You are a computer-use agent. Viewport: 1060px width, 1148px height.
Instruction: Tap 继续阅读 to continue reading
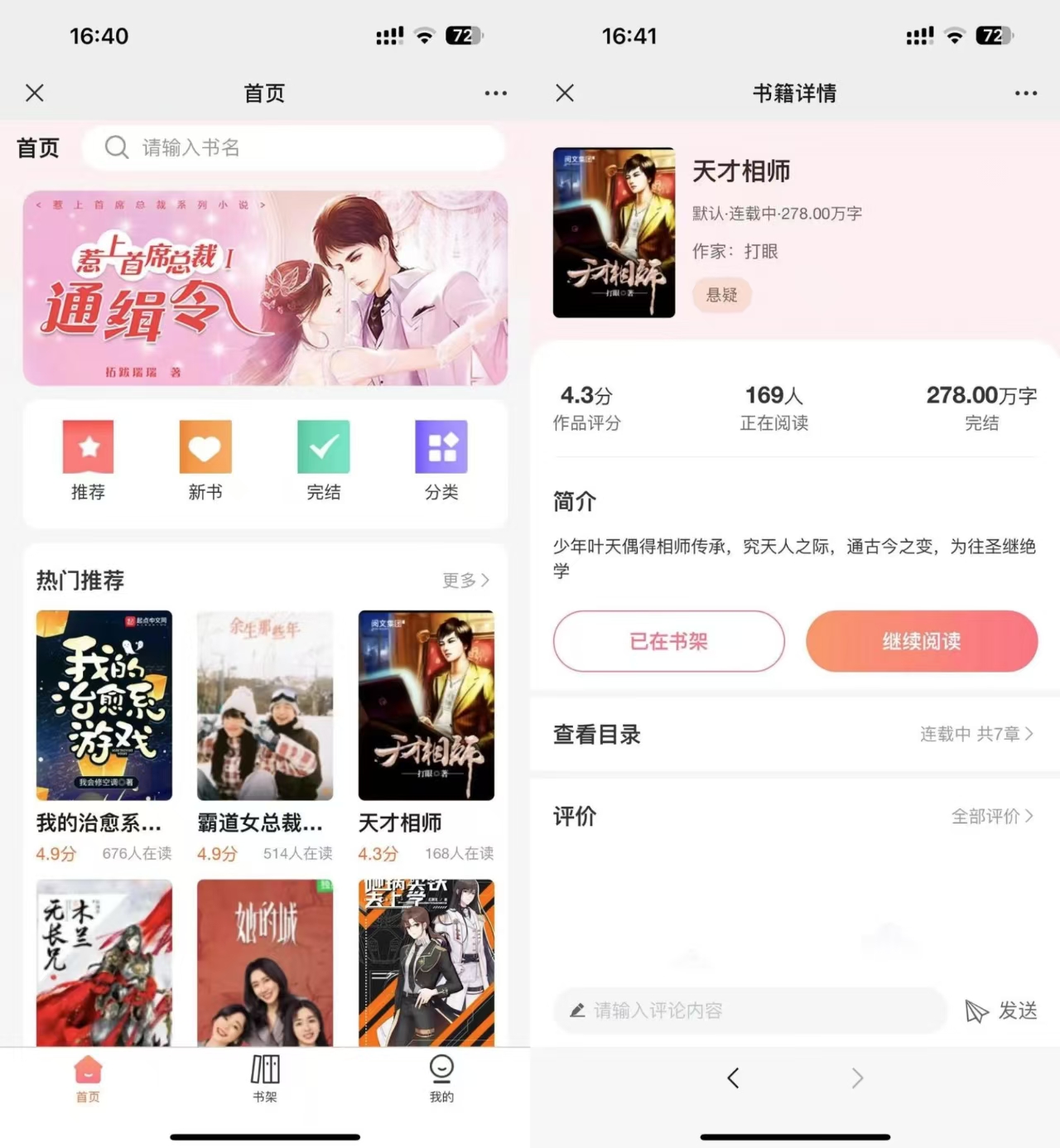[x=922, y=641]
